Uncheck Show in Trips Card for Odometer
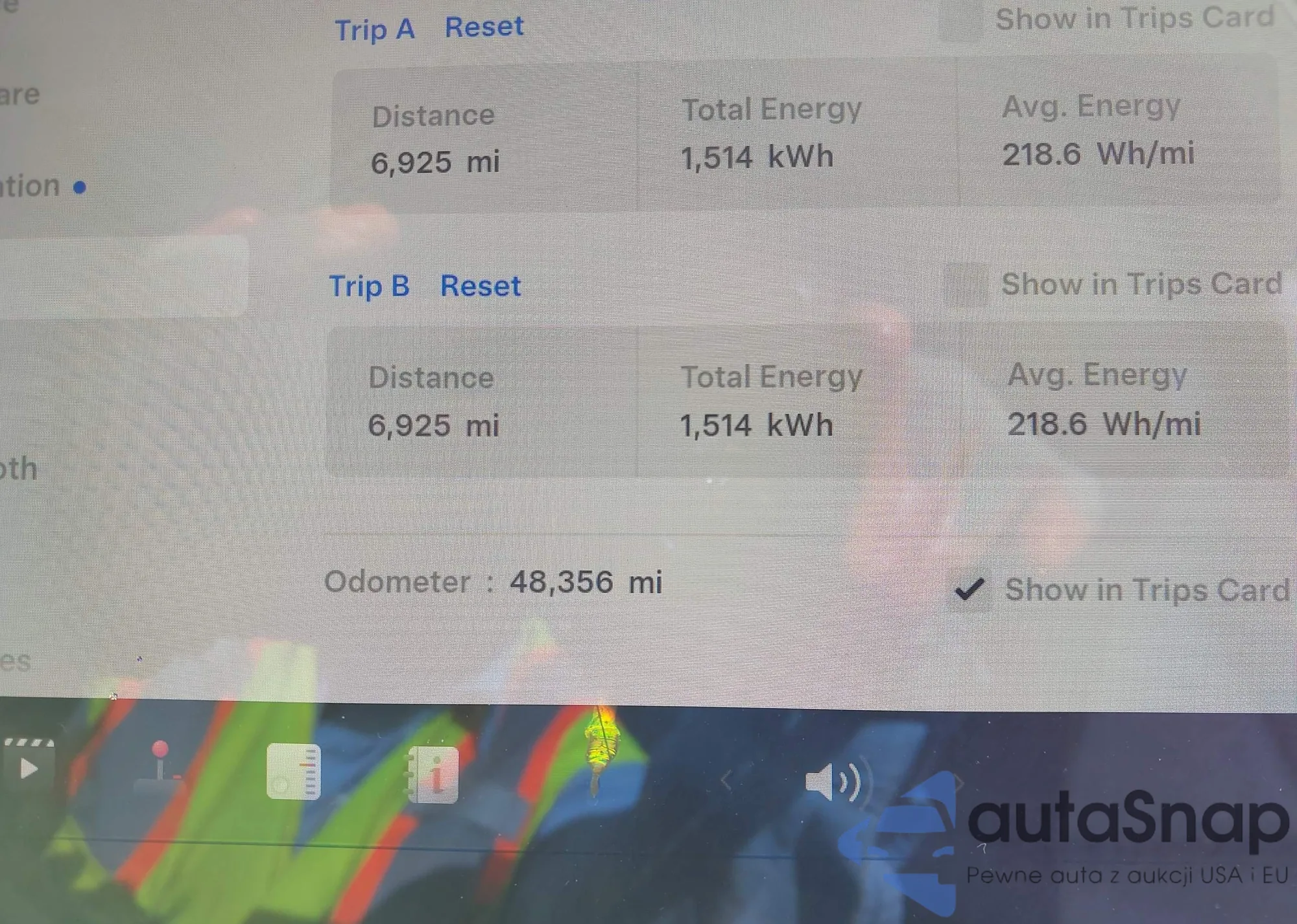Viewport: 1297px width, 924px height. tap(970, 589)
